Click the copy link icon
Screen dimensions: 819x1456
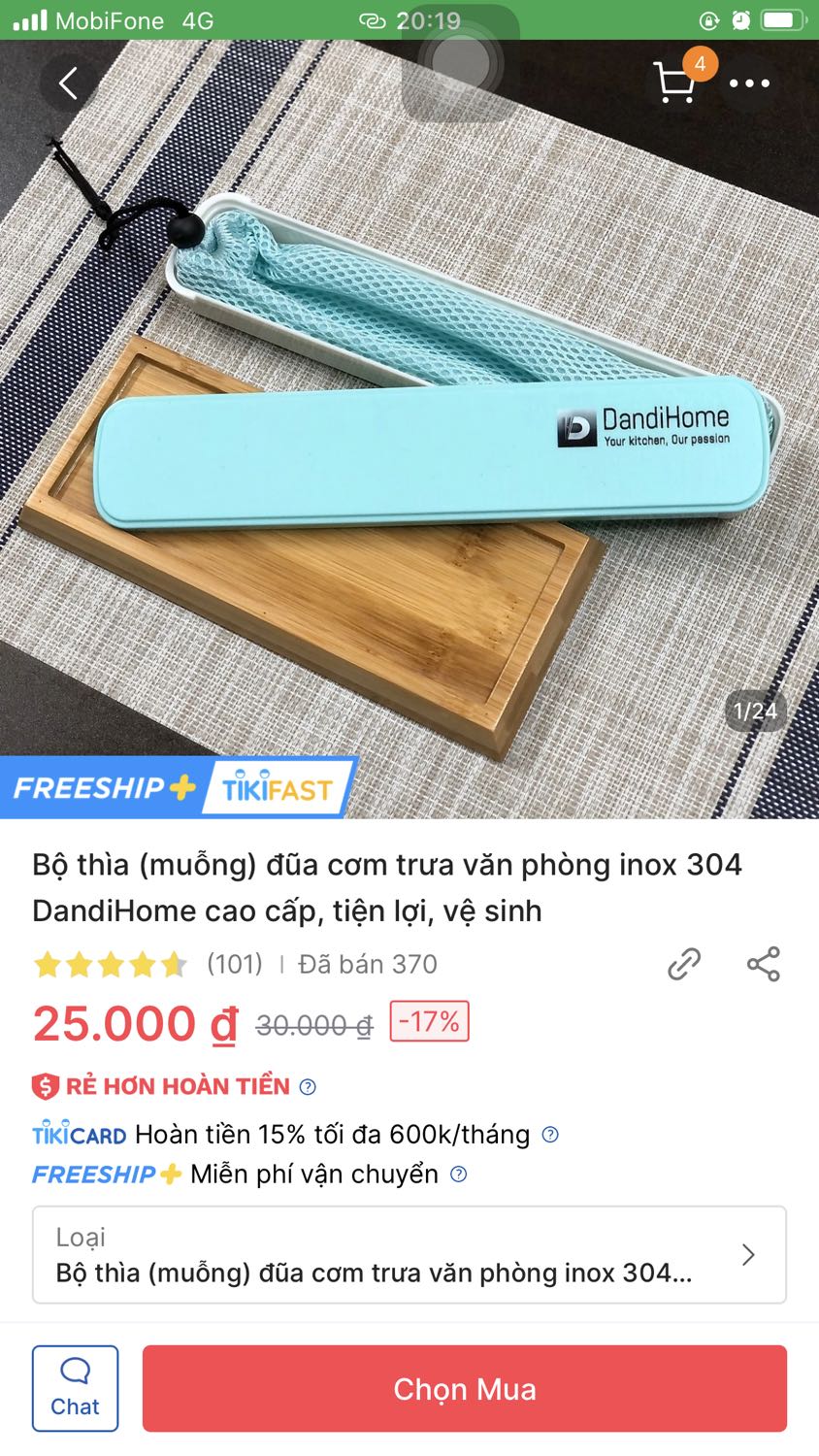point(684,964)
